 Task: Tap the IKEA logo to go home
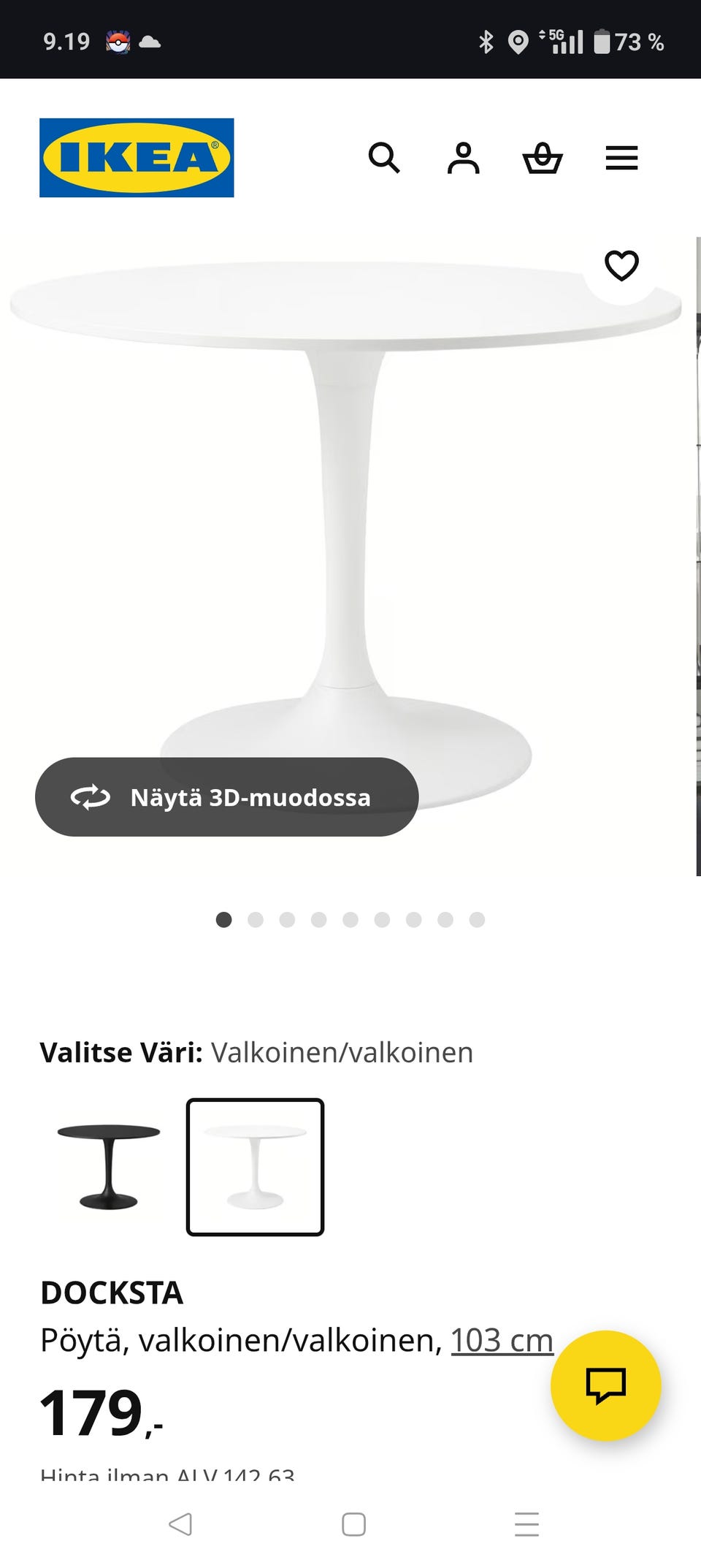pyautogui.click(x=136, y=157)
